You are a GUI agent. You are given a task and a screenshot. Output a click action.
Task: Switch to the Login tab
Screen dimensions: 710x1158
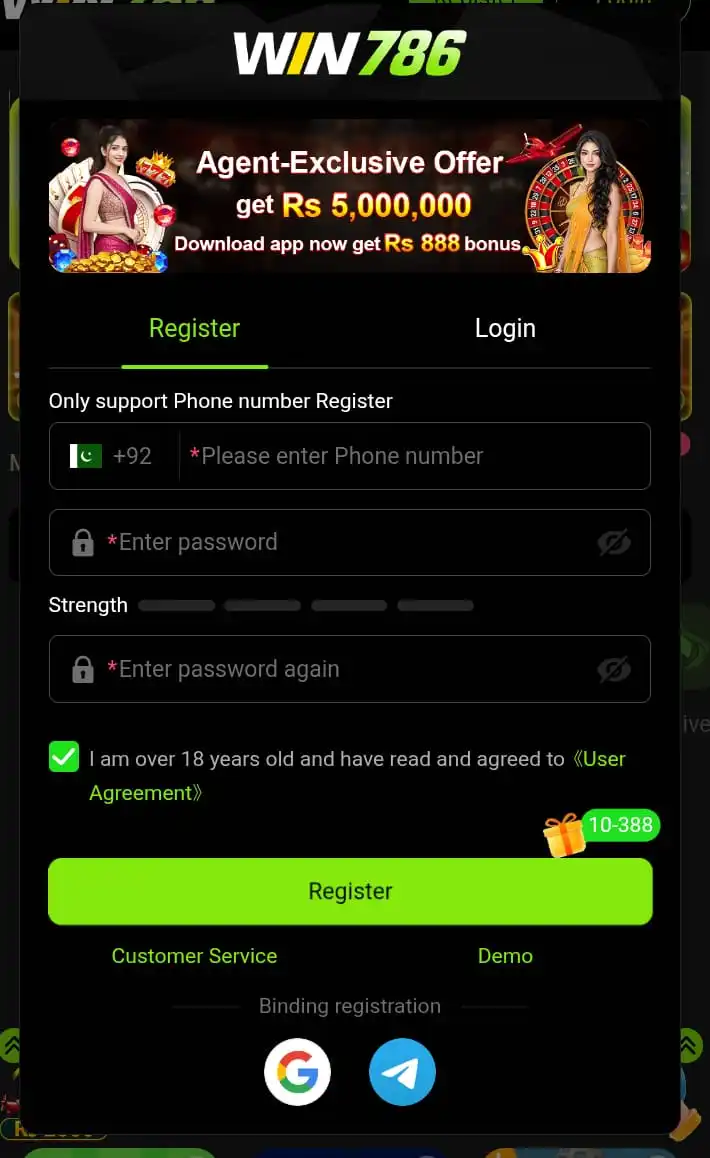(x=505, y=329)
